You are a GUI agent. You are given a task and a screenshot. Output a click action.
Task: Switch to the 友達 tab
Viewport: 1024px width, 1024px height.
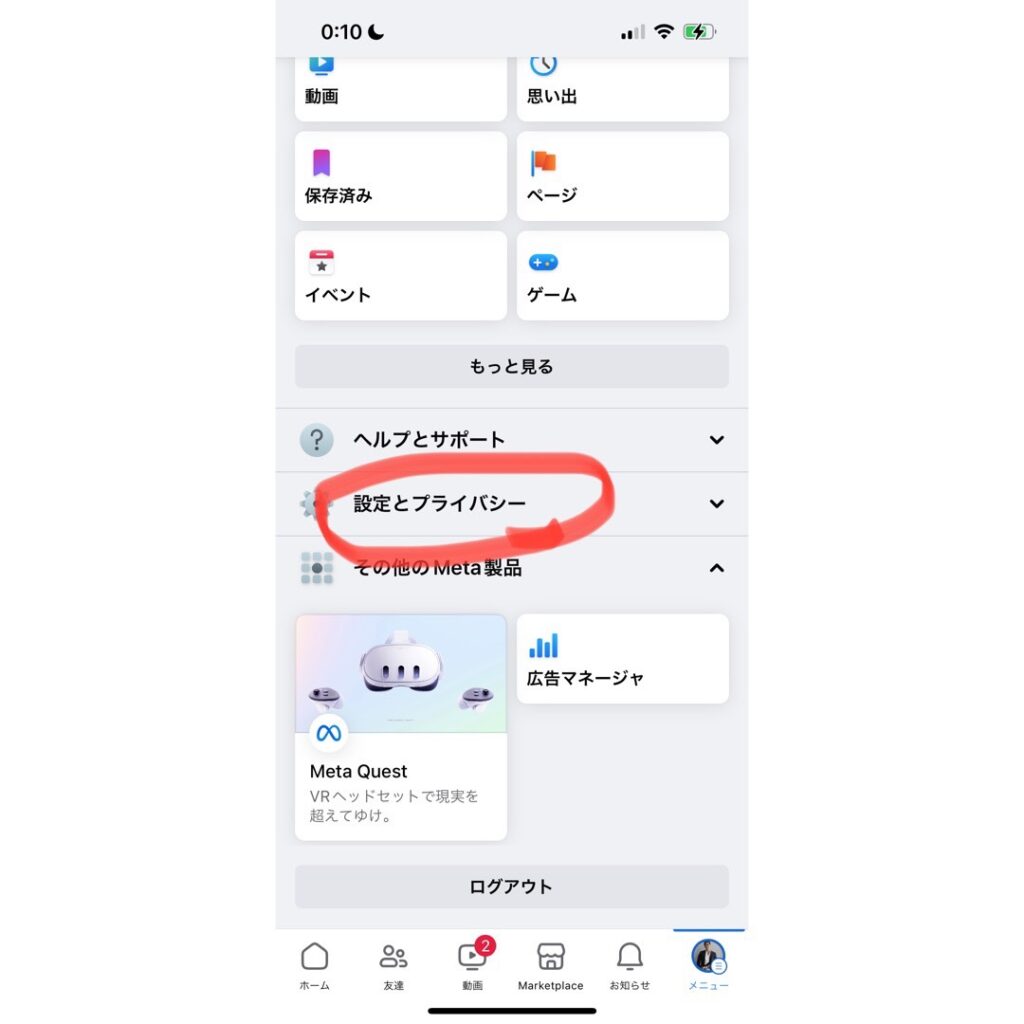[393, 965]
